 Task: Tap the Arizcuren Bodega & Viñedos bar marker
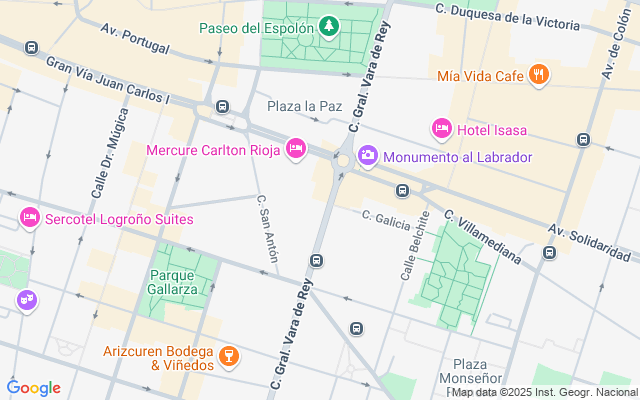[x=229, y=356]
